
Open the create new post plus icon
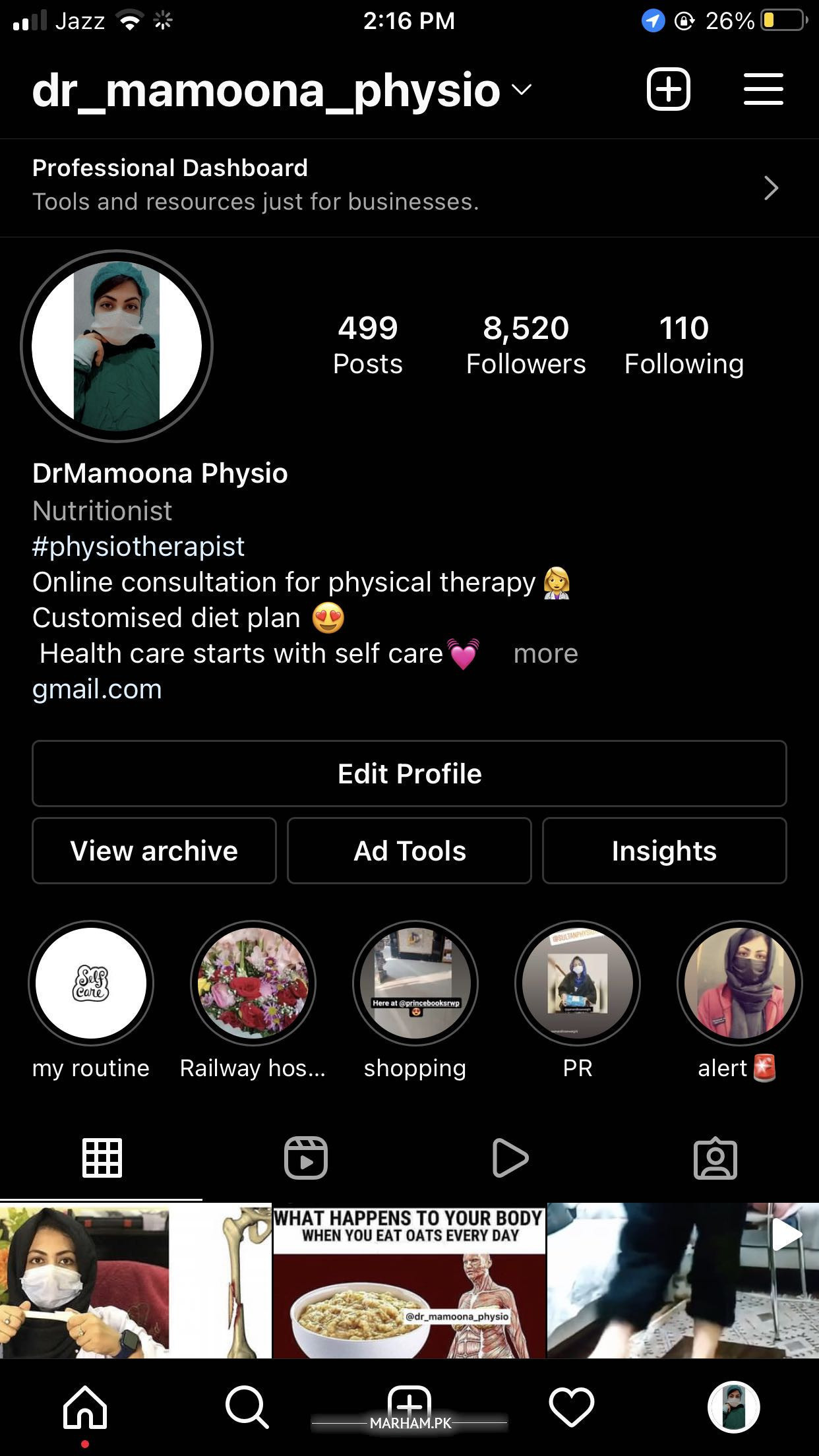668,89
